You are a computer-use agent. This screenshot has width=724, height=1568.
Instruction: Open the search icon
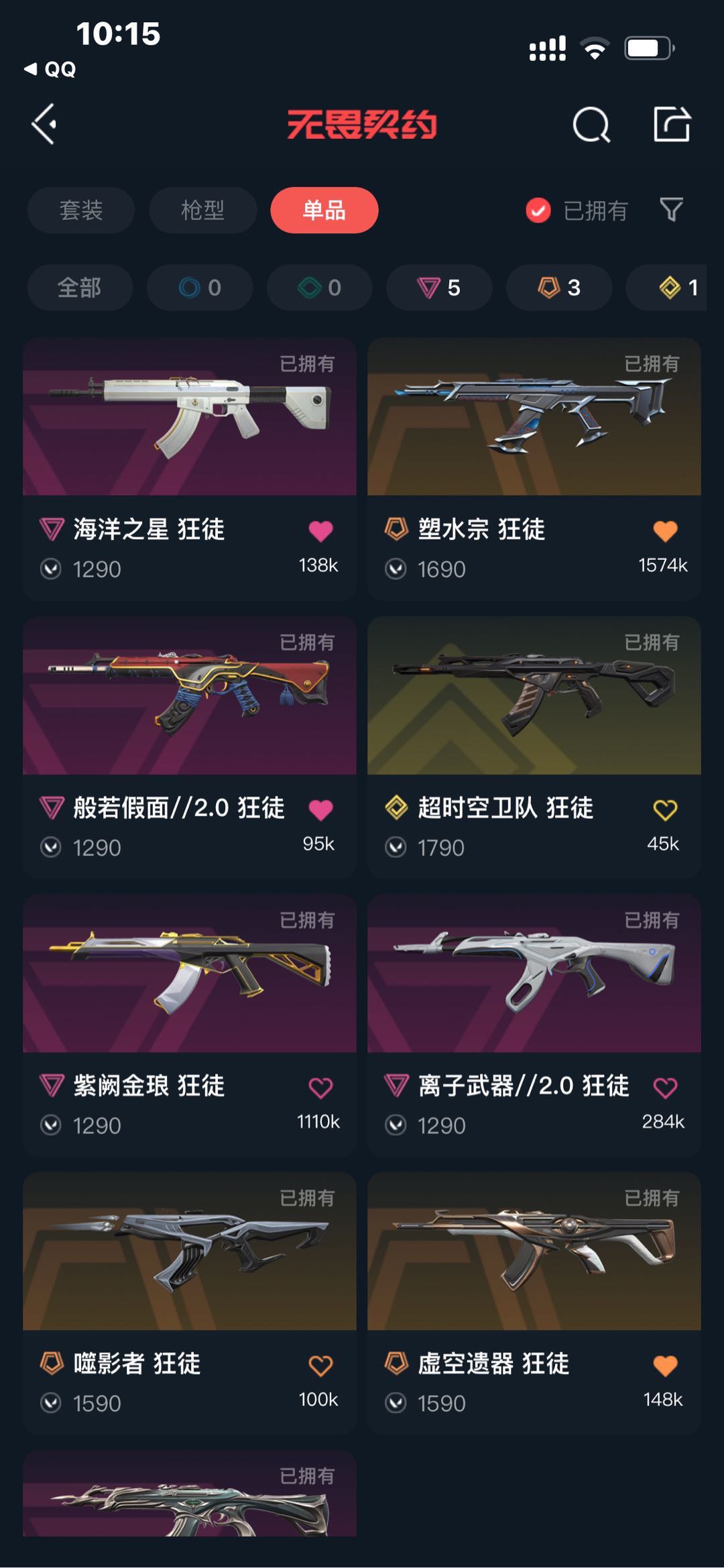591,125
